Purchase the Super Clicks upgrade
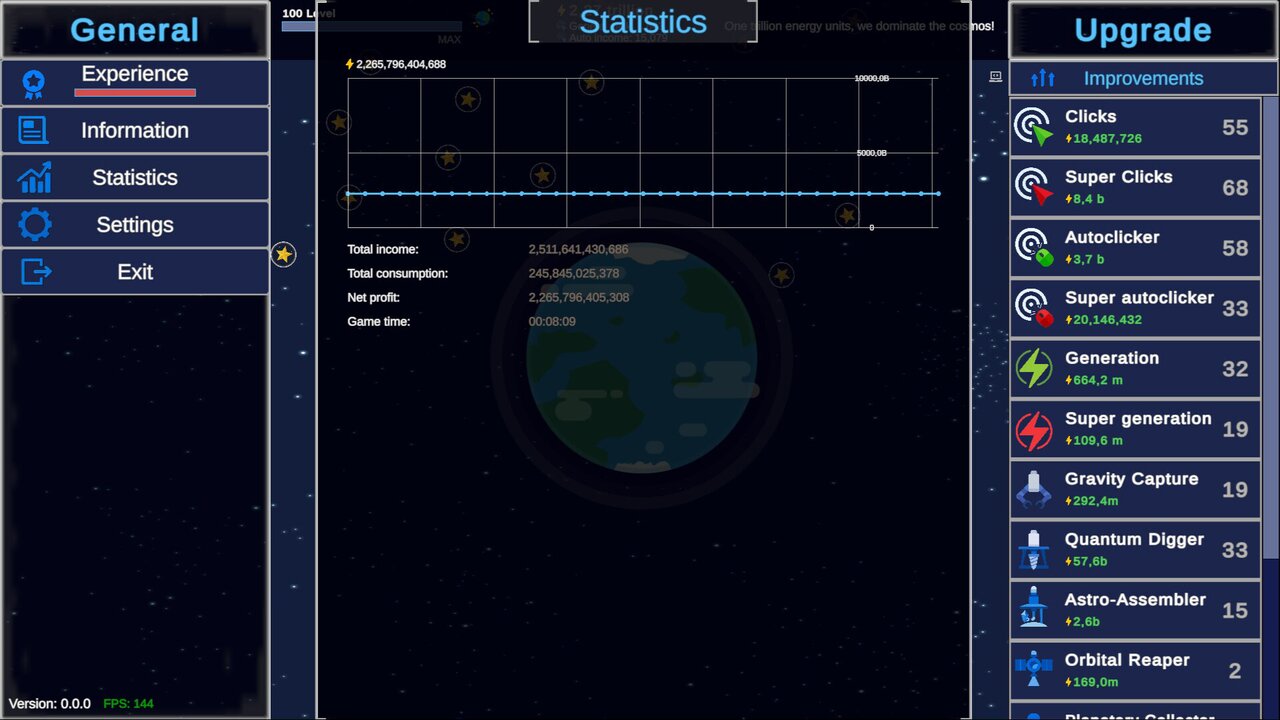Image resolution: width=1280 pixels, height=720 pixels. click(1135, 187)
